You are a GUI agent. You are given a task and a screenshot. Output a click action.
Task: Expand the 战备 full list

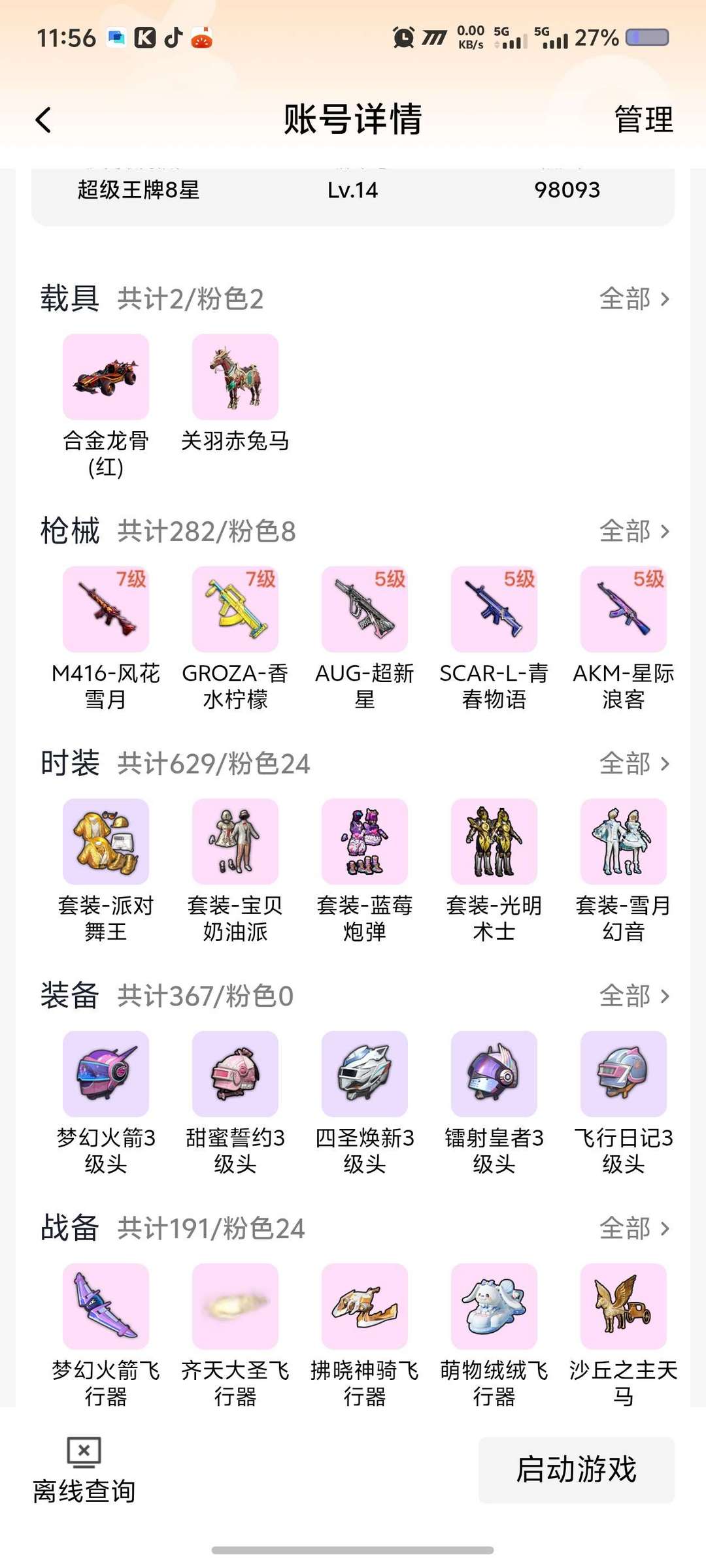(634, 1228)
